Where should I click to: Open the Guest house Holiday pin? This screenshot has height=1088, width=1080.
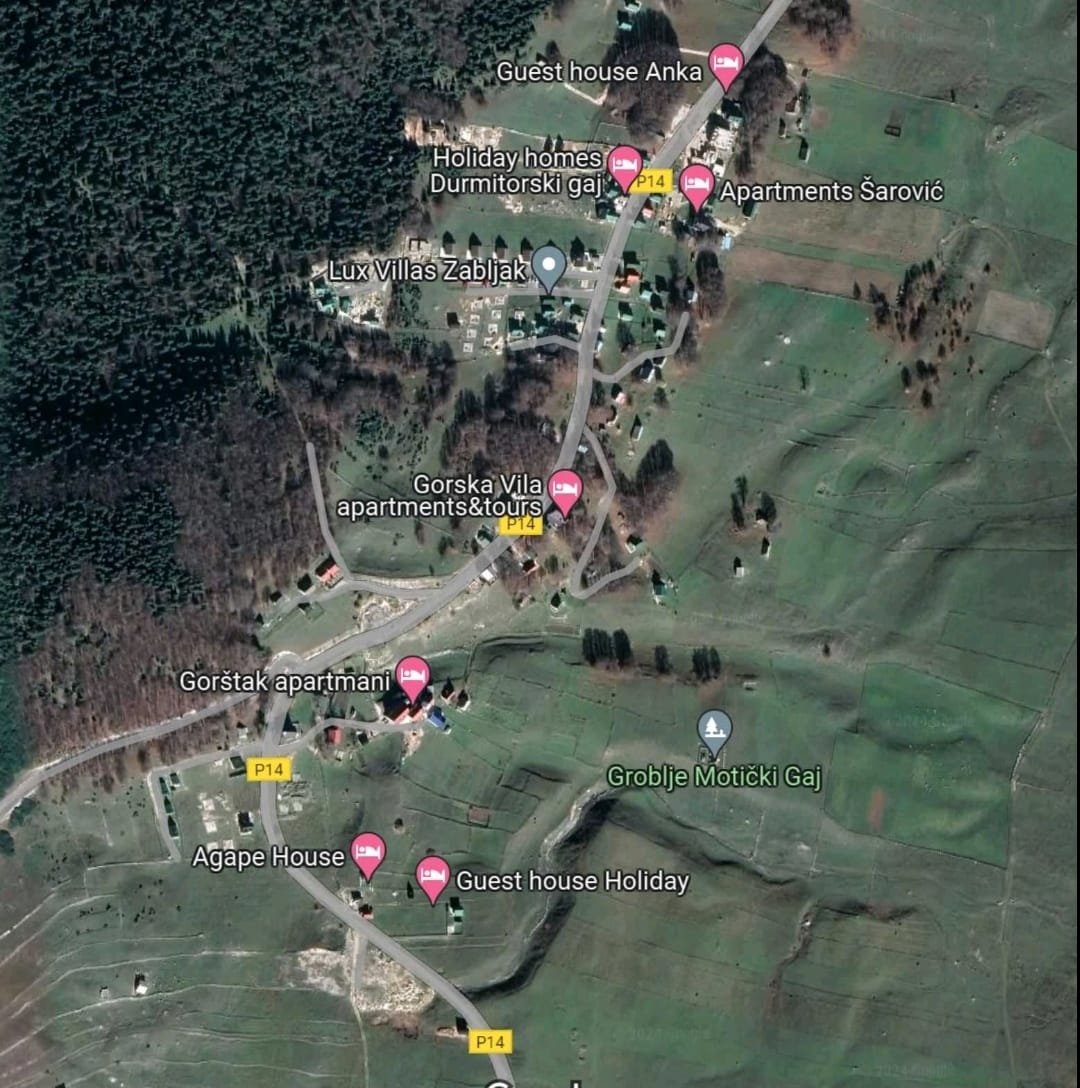[433, 876]
